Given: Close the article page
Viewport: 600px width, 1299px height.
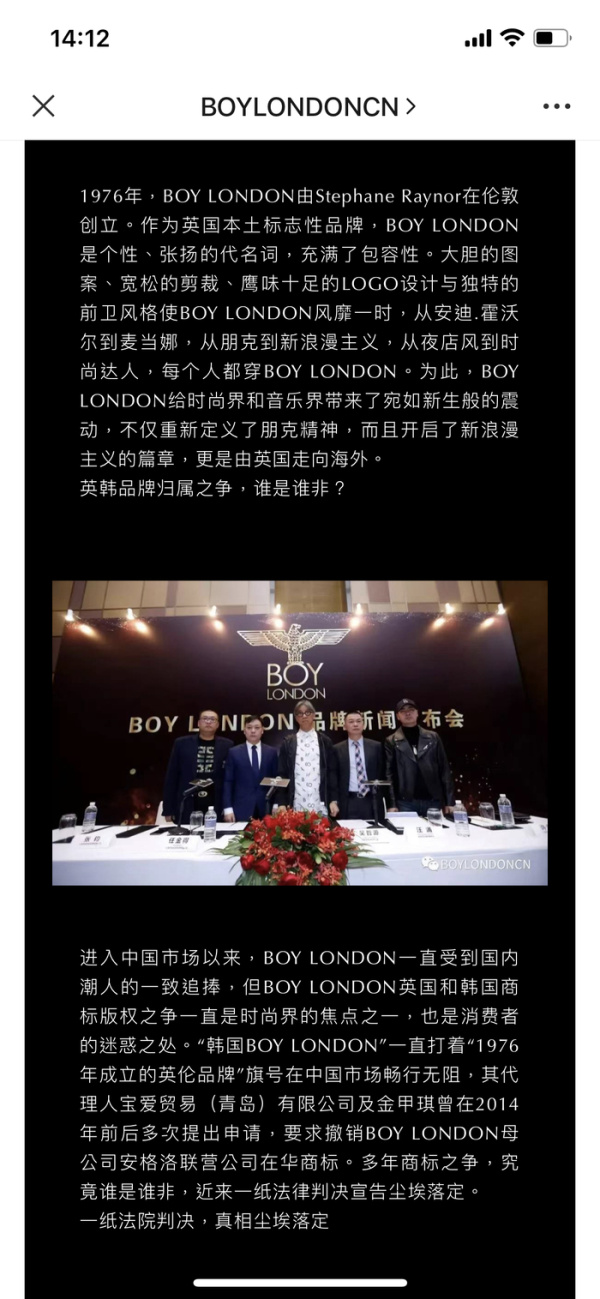Looking at the screenshot, I should pos(43,106).
